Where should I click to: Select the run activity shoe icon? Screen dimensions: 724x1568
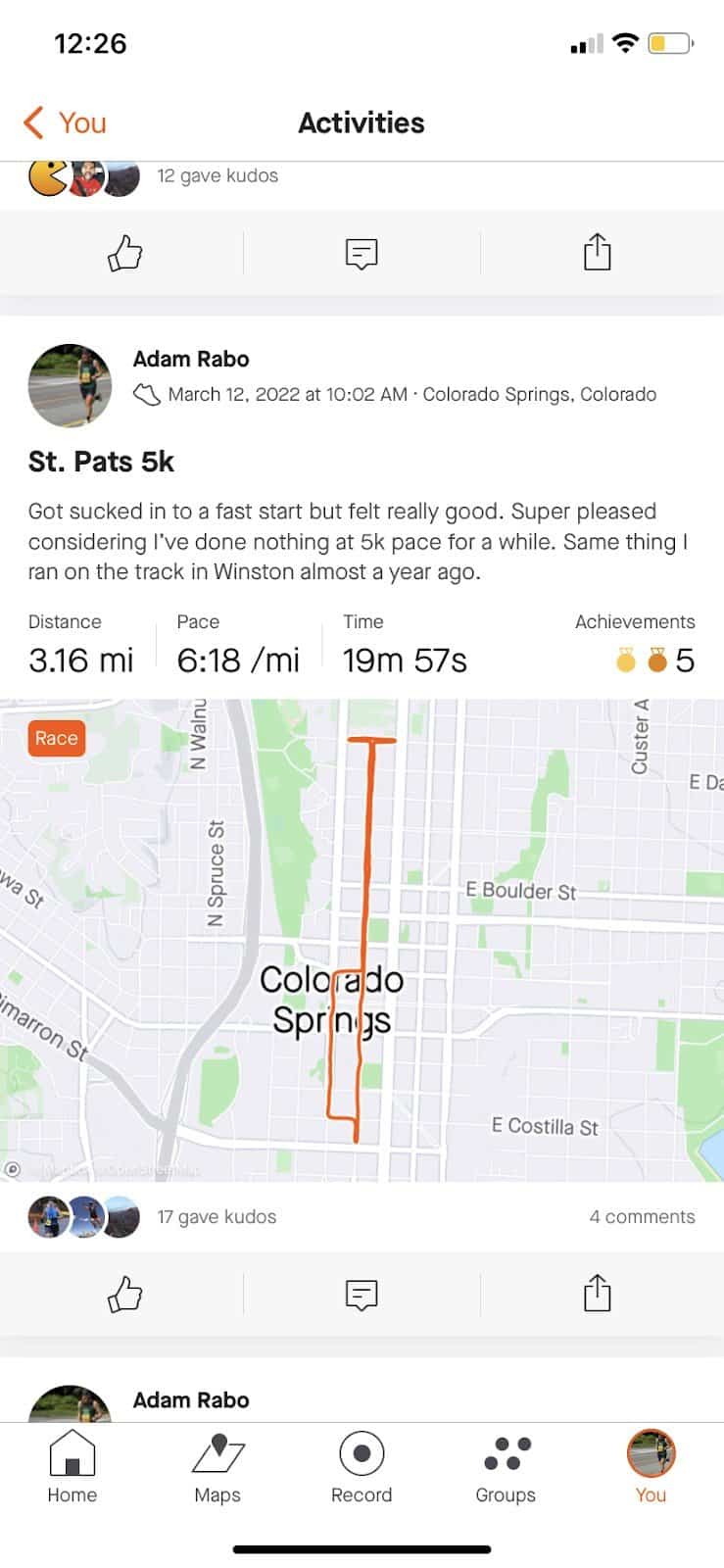149,394
